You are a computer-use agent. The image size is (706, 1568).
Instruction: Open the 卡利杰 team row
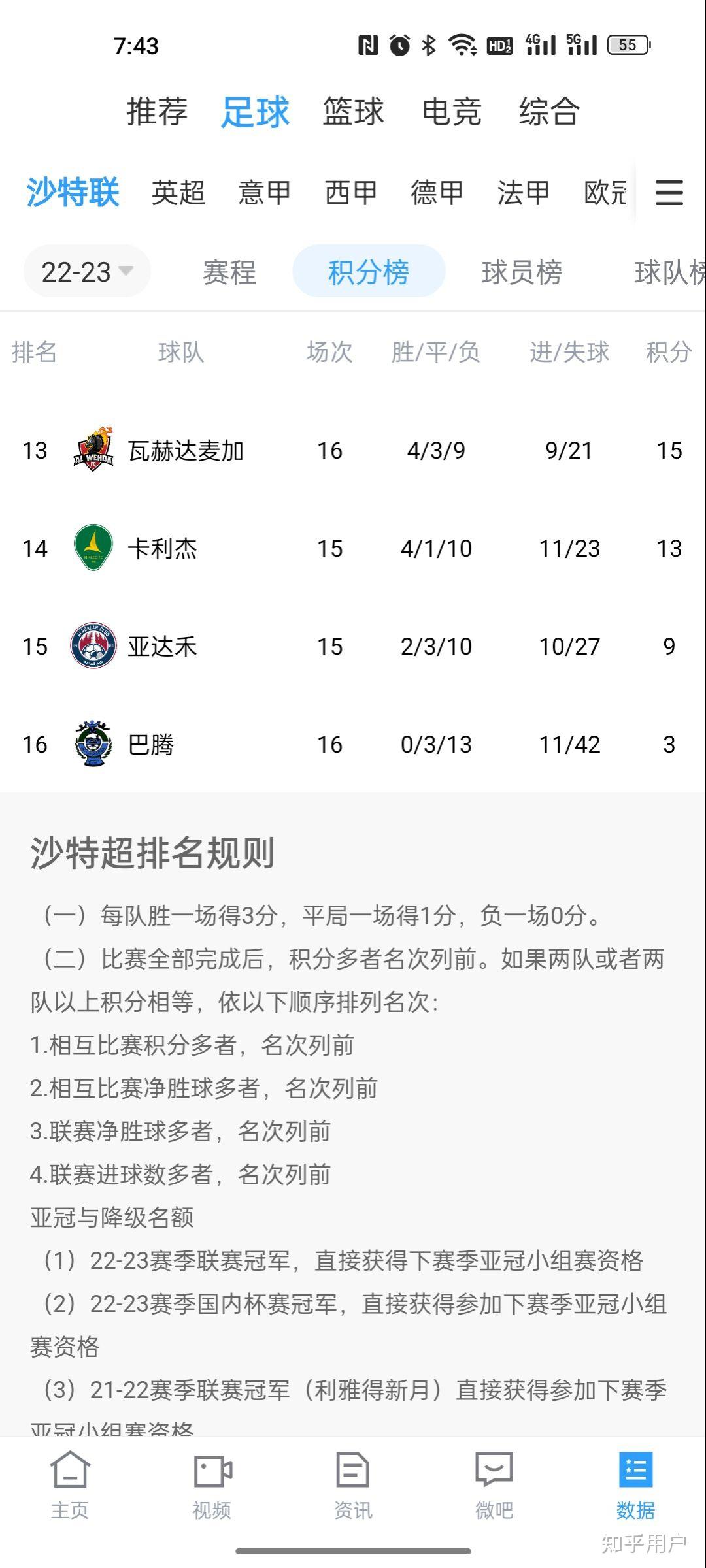353,548
